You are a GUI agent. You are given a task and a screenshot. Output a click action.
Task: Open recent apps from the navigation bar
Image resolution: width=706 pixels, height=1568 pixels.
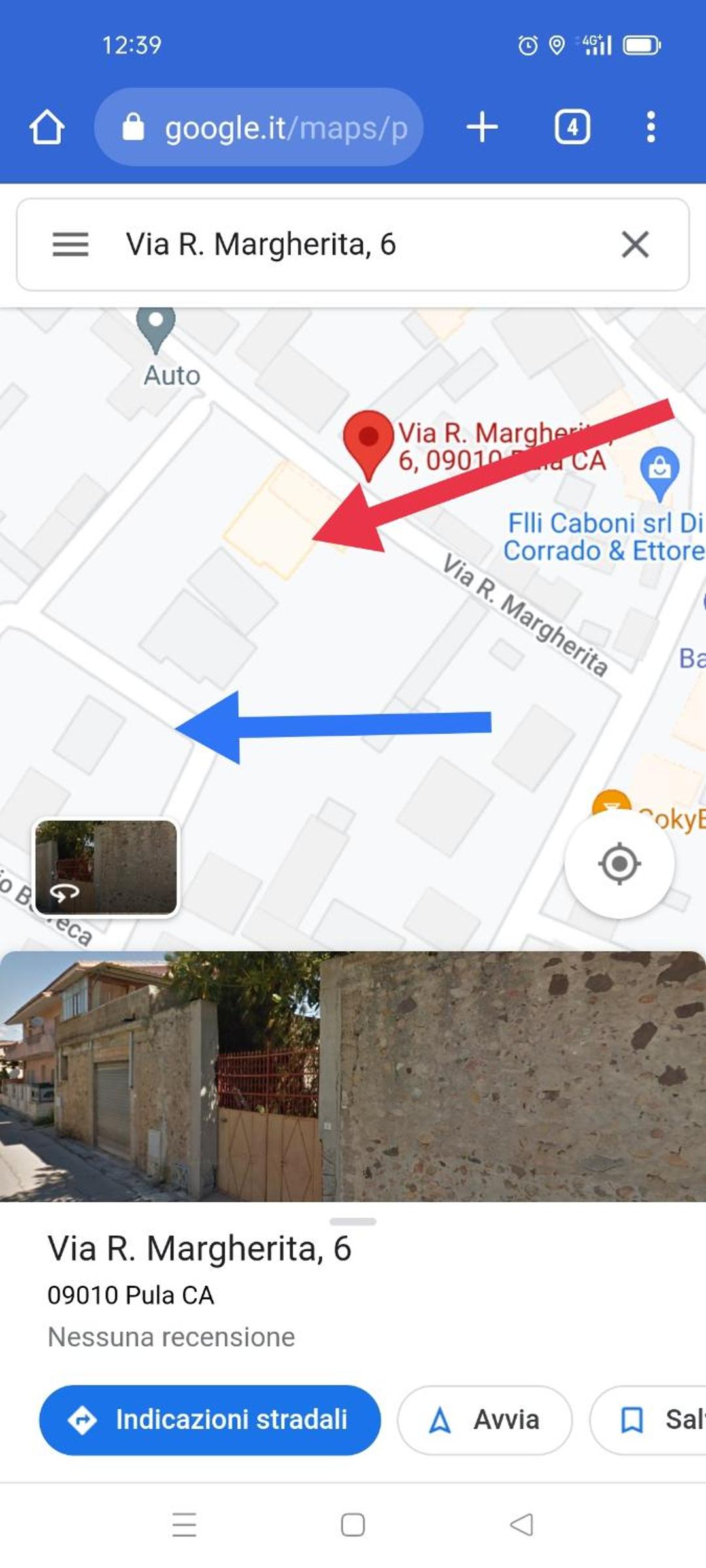coord(184,1525)
